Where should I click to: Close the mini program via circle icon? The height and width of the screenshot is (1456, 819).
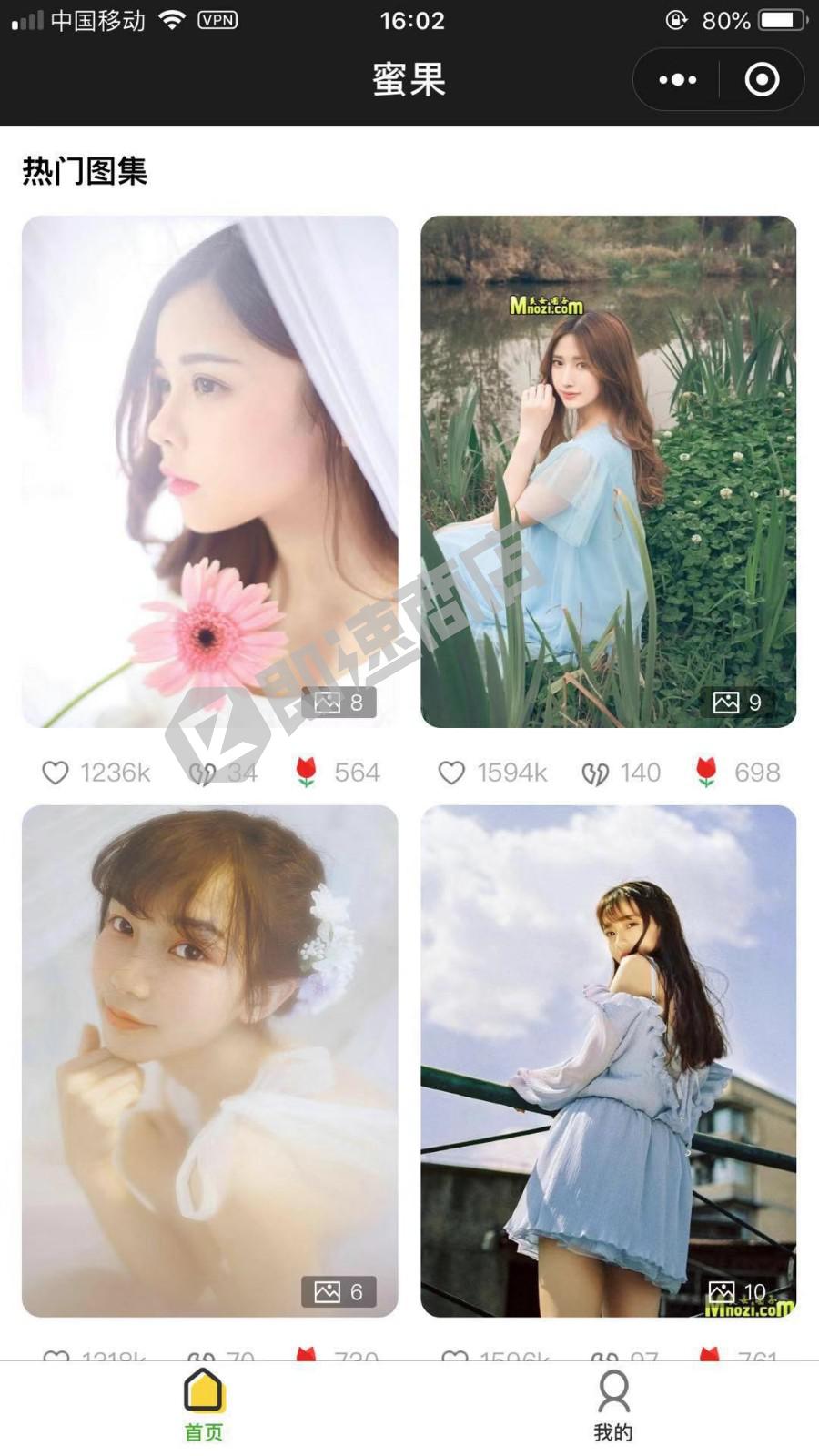(x=762, y=80)
